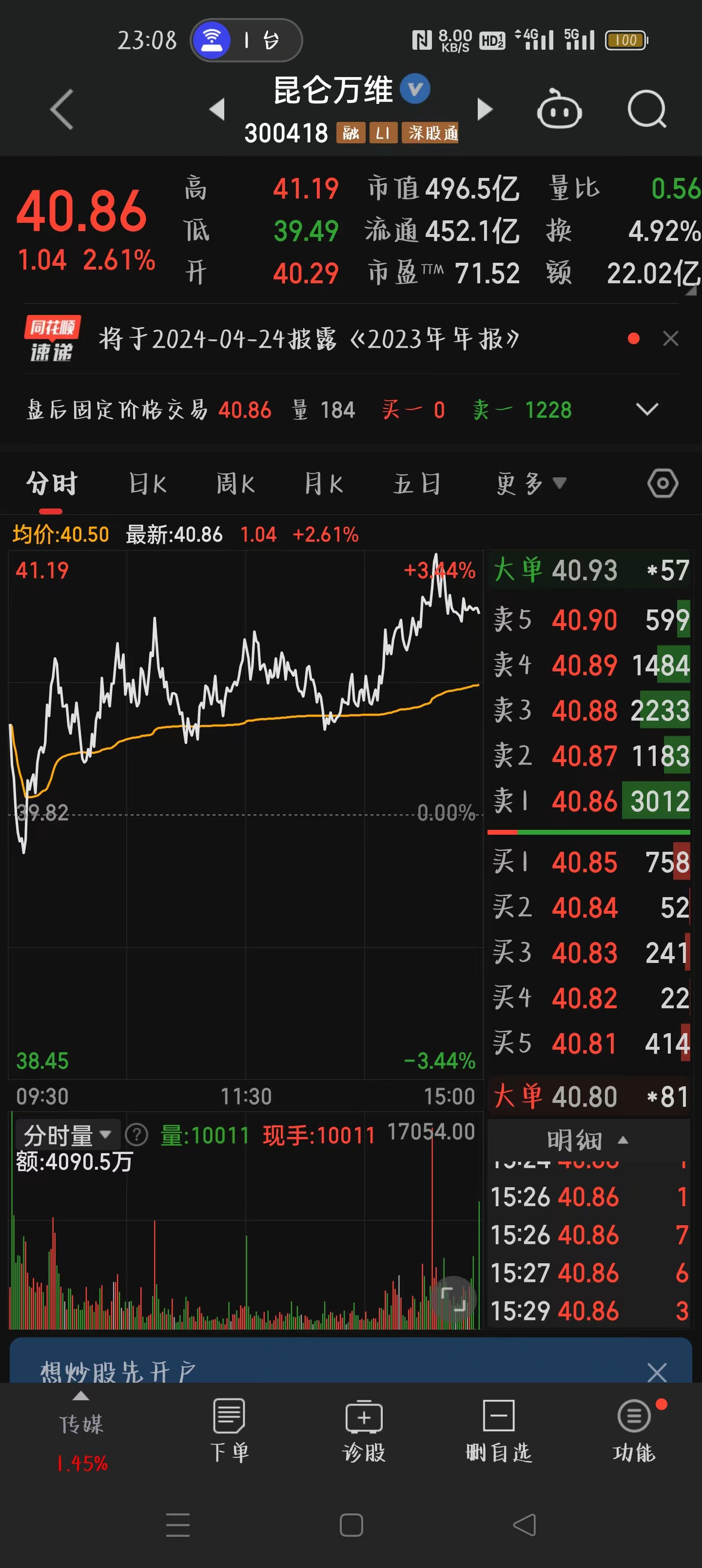Switch to the 周K chart tab
The height and width of the screenshot is (1568, 702).
click(235, 484)
